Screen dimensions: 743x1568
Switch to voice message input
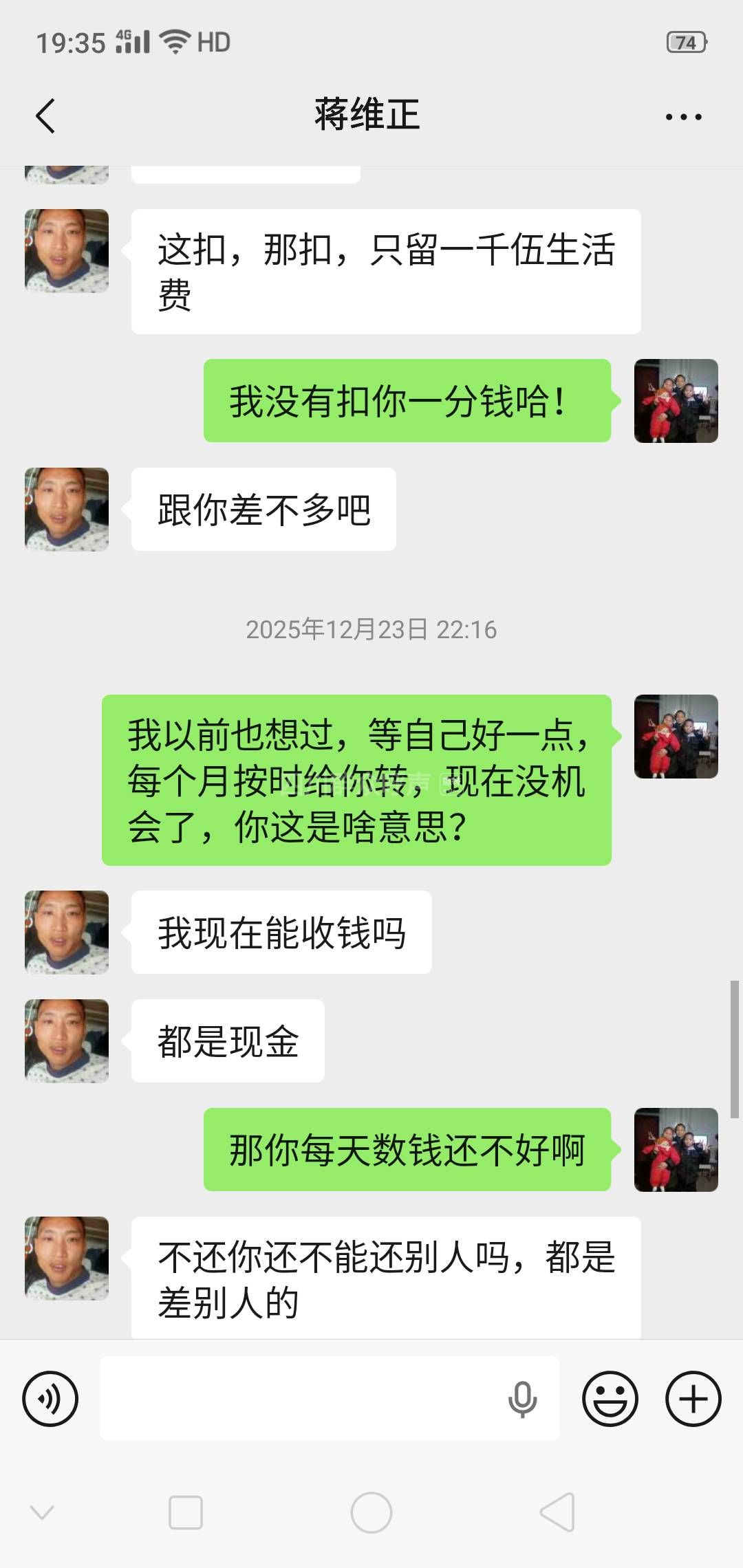tap(50, 1399)
